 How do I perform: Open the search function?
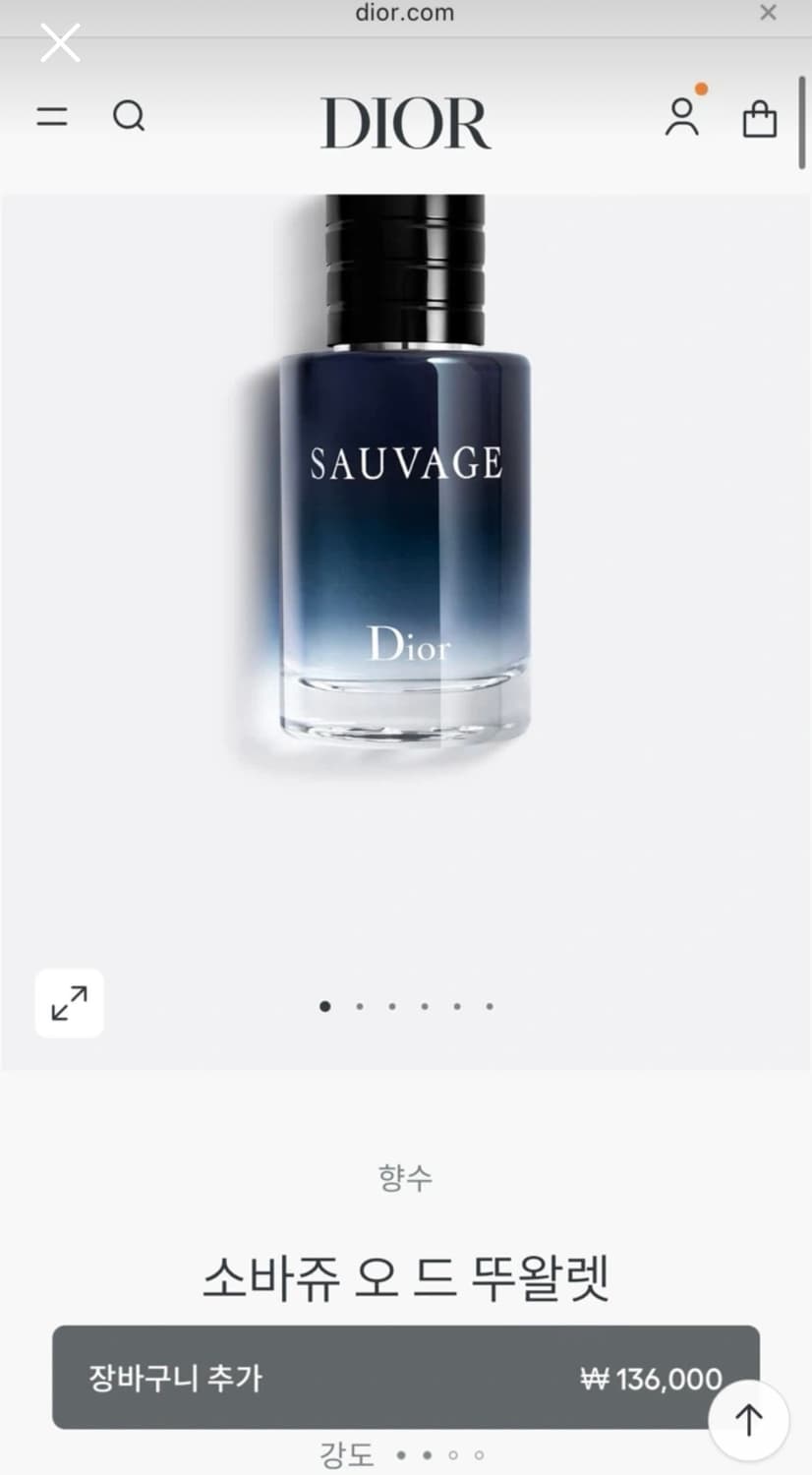point(129,117)
